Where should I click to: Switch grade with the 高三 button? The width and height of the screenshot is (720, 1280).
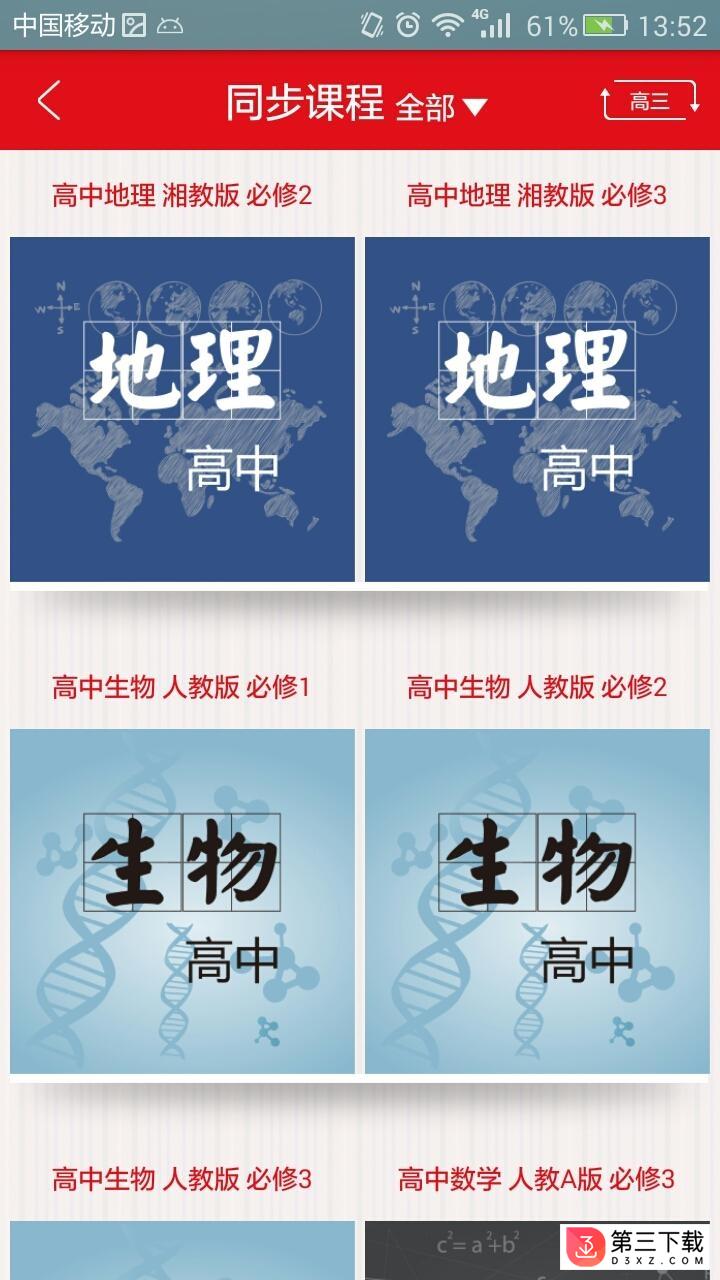[x=651, y=101]
